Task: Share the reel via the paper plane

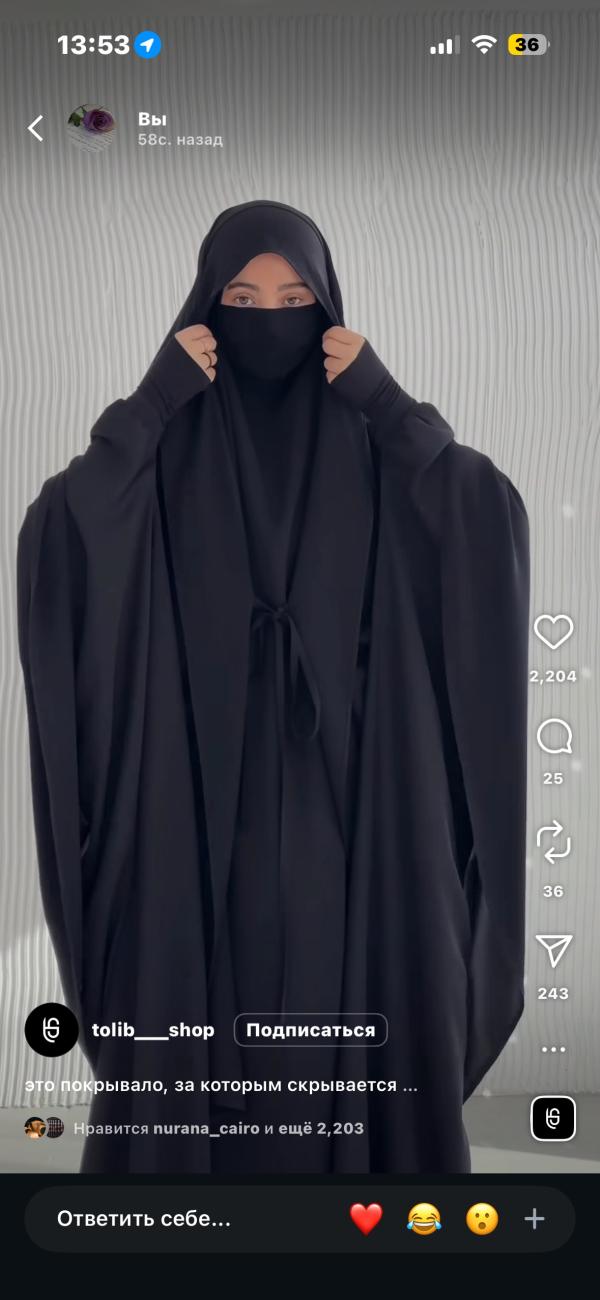Action: click(553, 949)
